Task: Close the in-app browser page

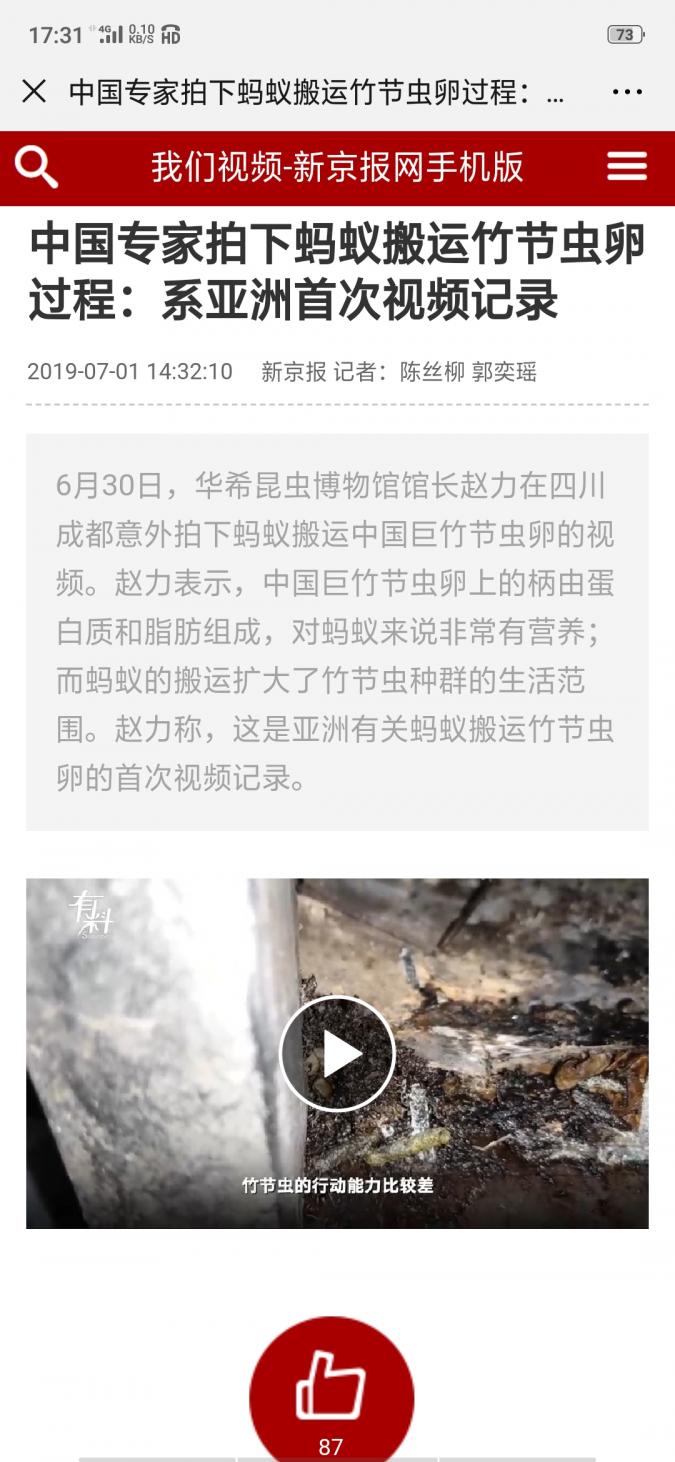Action: 34,92
